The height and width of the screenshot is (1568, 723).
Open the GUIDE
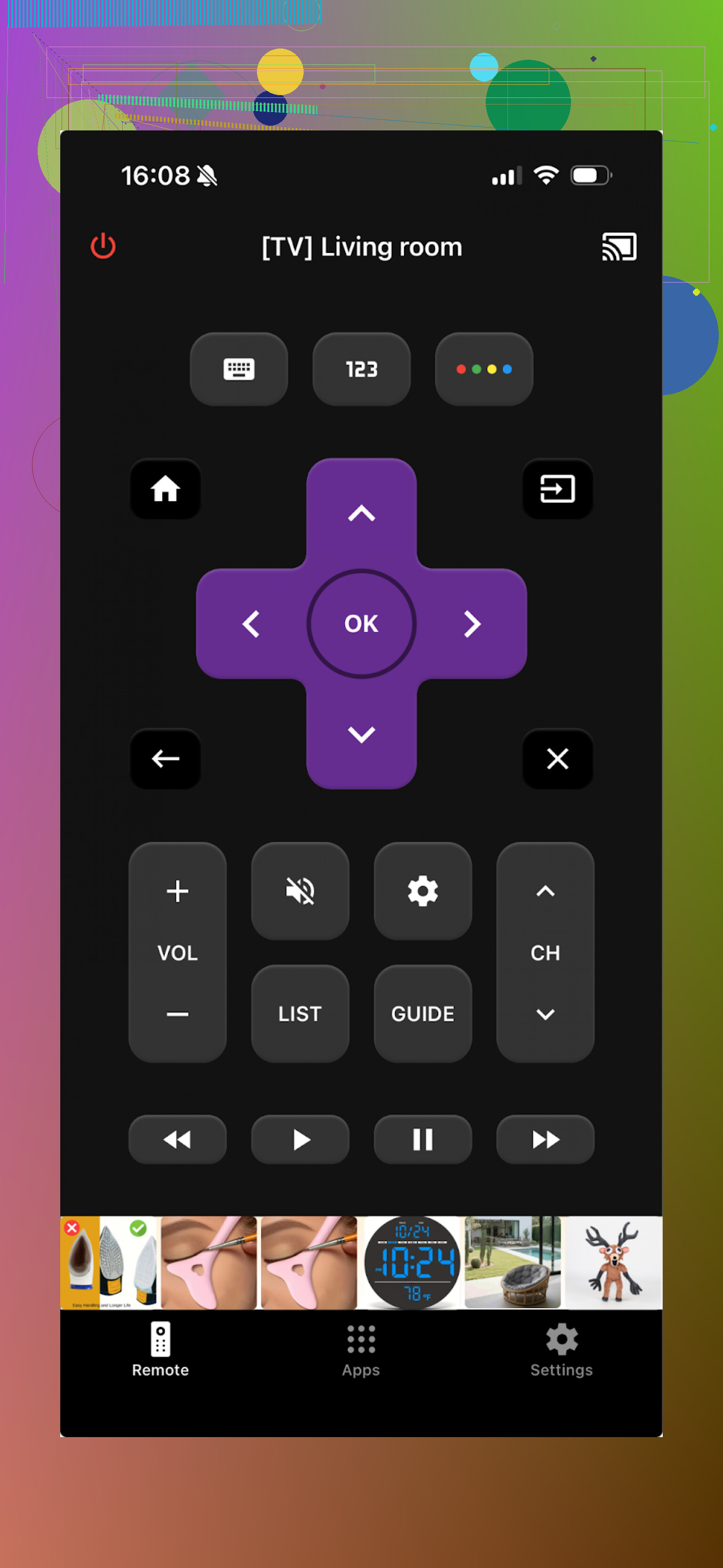[423, 1013]
